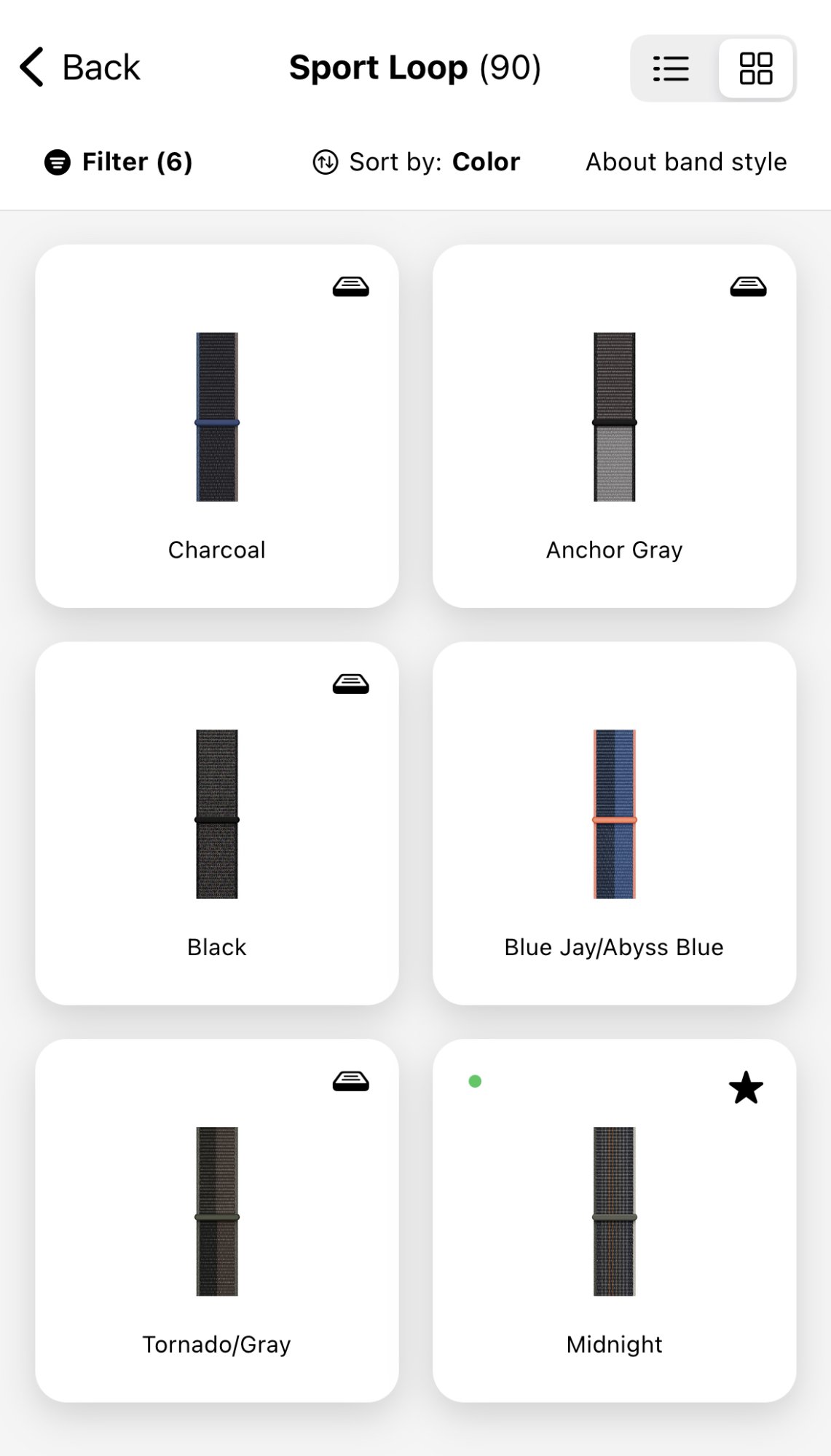Open the Tornado/Gray band card
This screenshot has width=831, height=1456.
(217, 1221)
